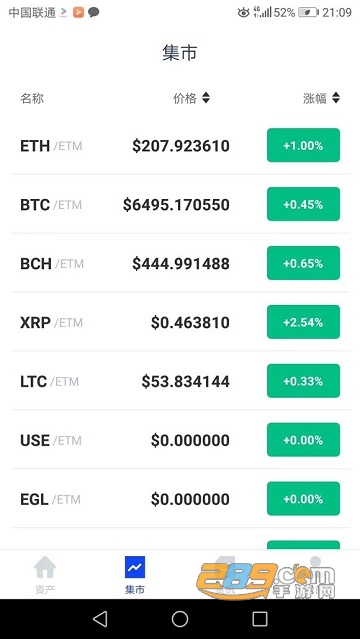
Task: Sort the list by 涨幅 column
Action: click(x=321, y=98)
